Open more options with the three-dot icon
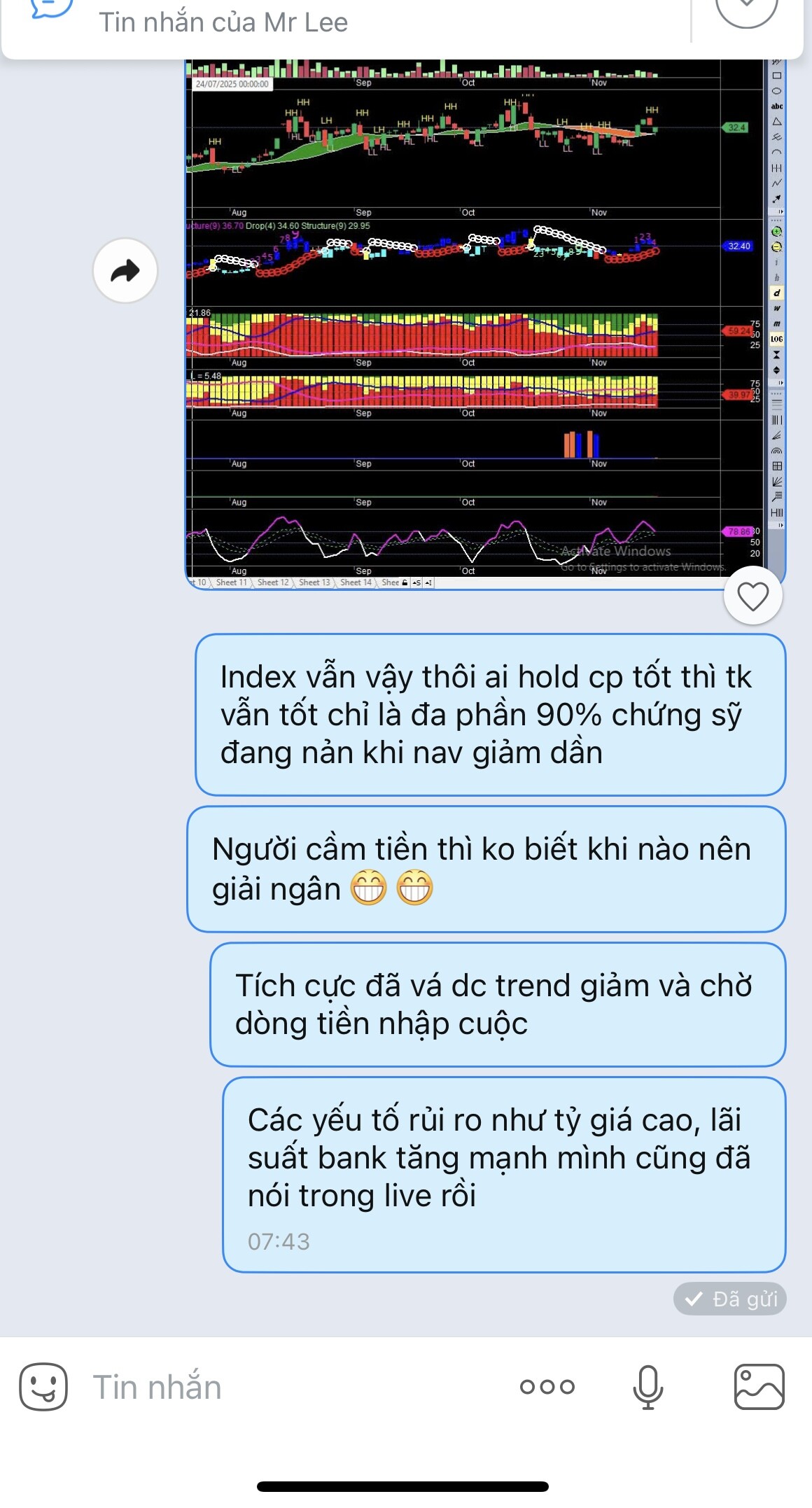Screen dimensions: 812x1508 (547, 1386)
